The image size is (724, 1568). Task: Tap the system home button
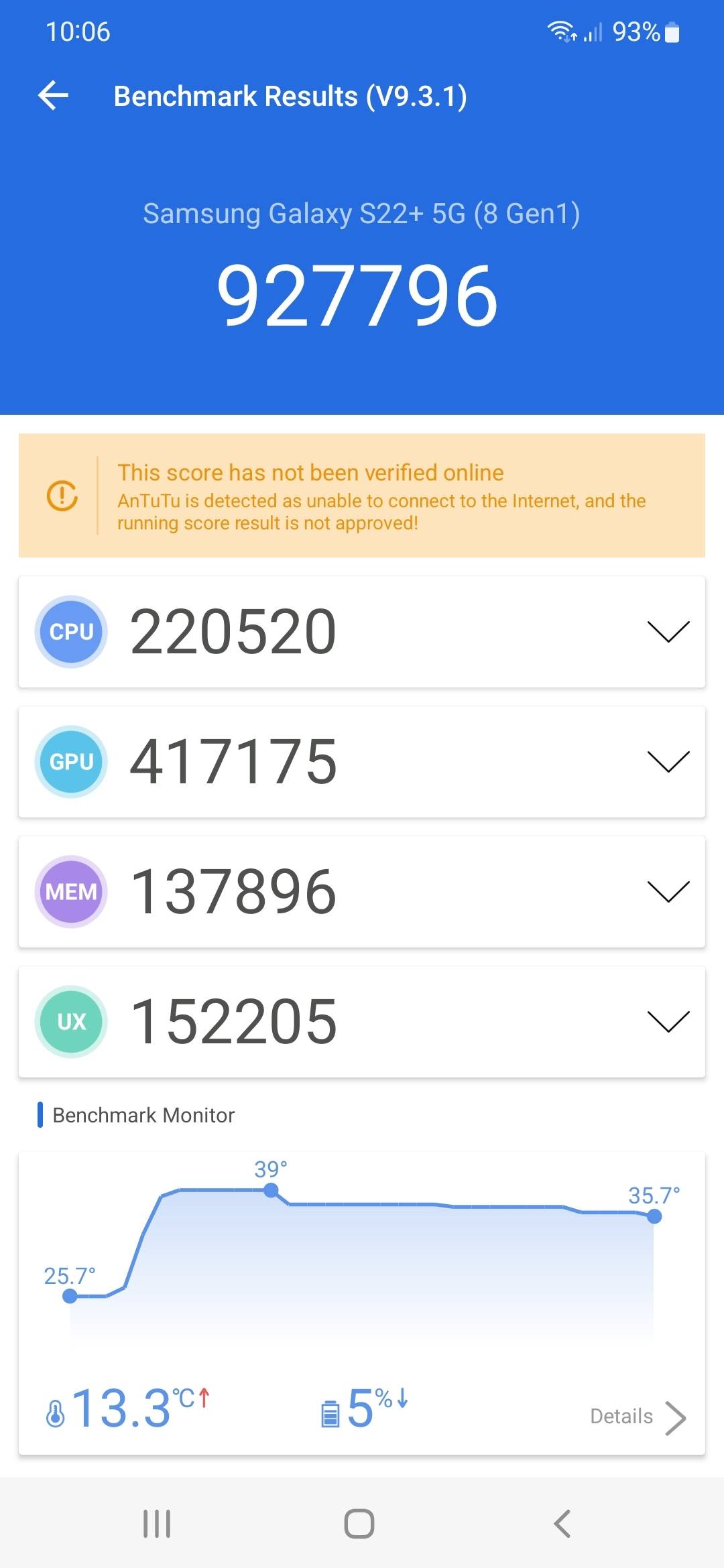point(359,1523)
